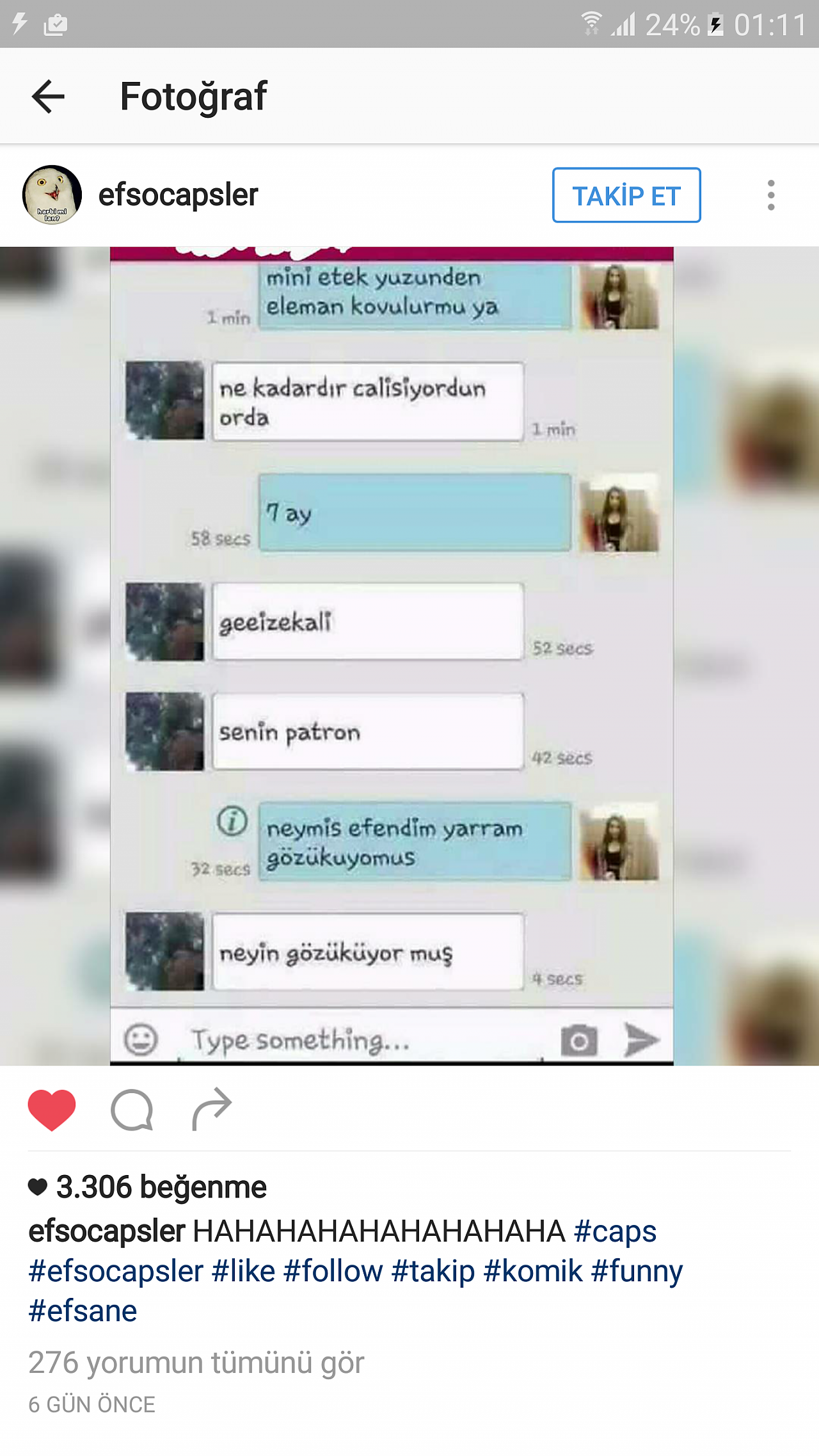The image size is (819, 1456).
Task: Open the #efsane hashtag
Action: point(83,1311)
